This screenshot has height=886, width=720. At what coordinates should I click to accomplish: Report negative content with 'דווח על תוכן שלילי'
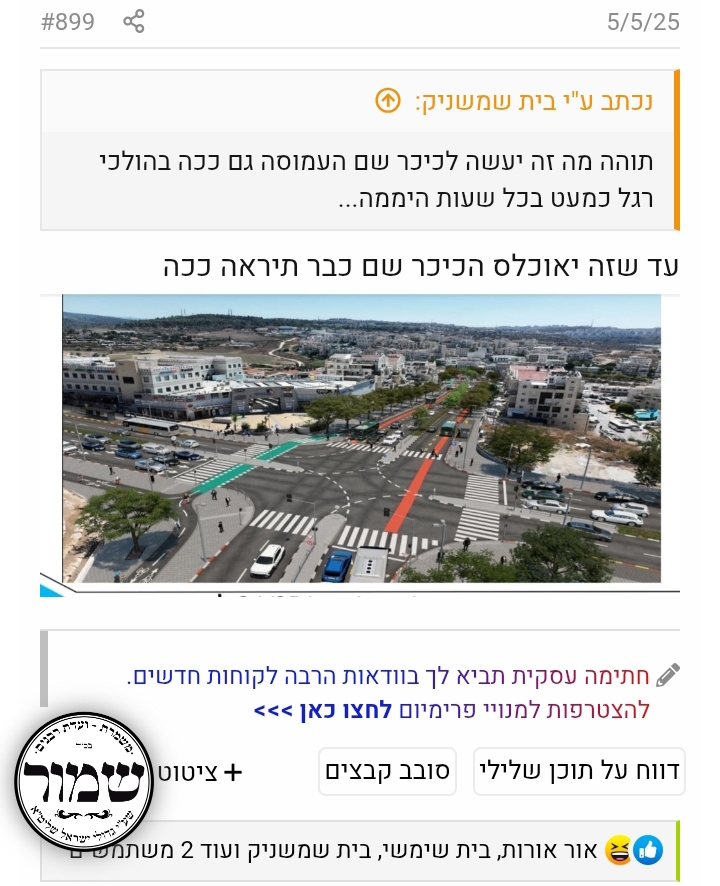[579, 771]
